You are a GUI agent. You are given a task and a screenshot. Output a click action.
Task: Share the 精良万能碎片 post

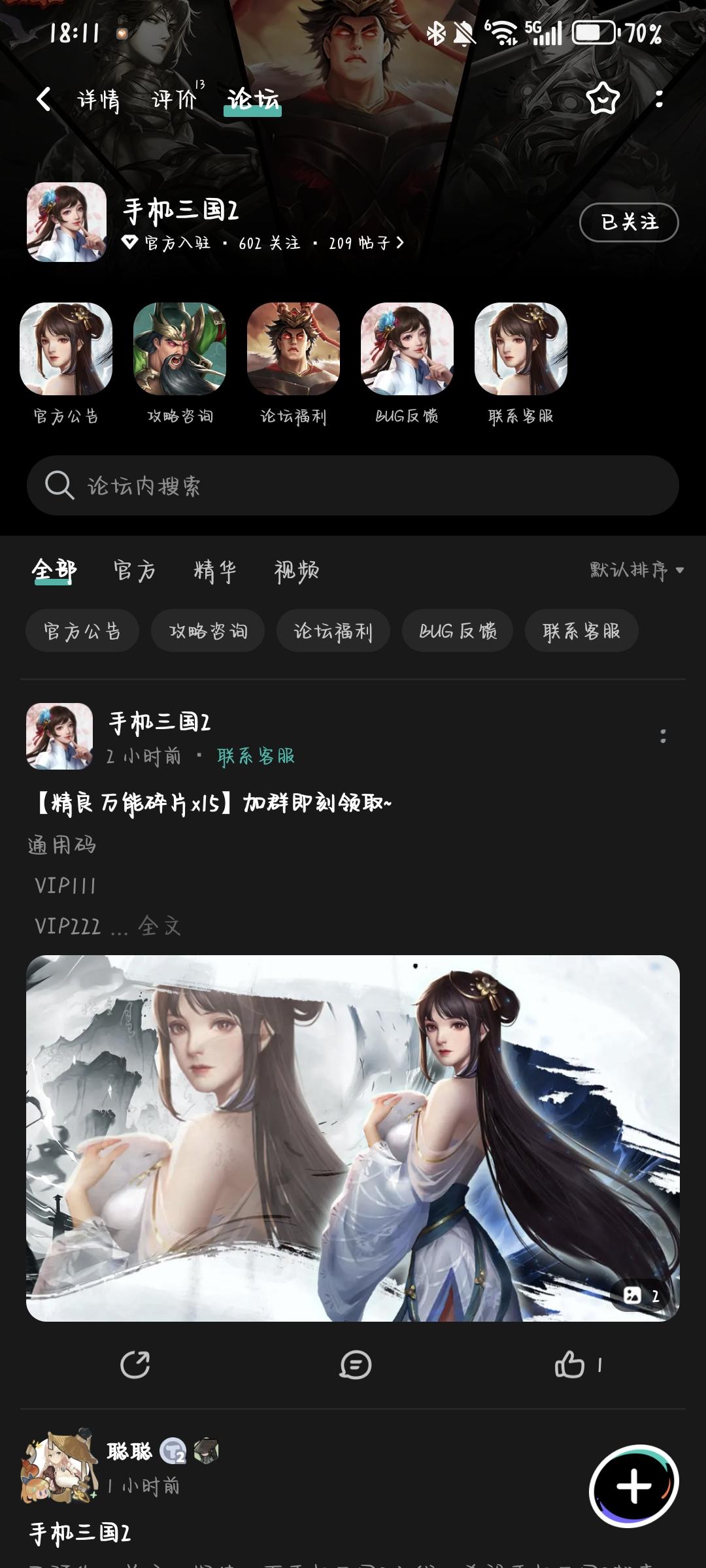pos(135,1365)
